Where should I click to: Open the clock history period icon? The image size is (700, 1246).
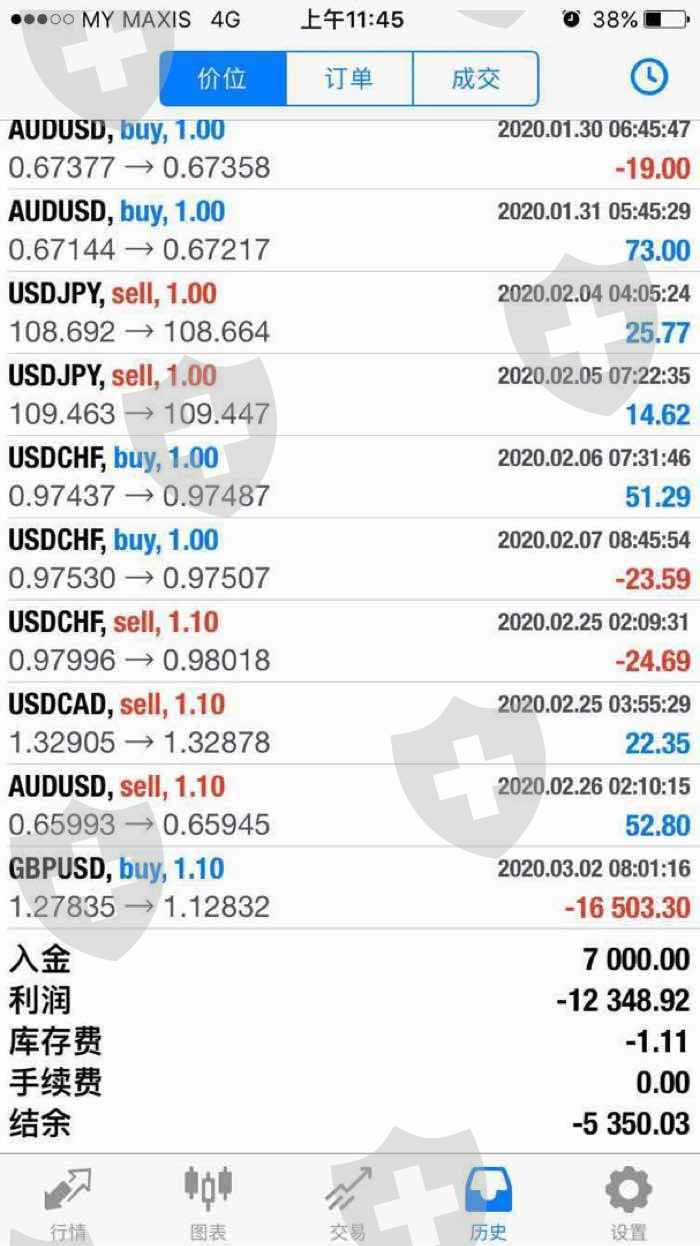point(649,77)
